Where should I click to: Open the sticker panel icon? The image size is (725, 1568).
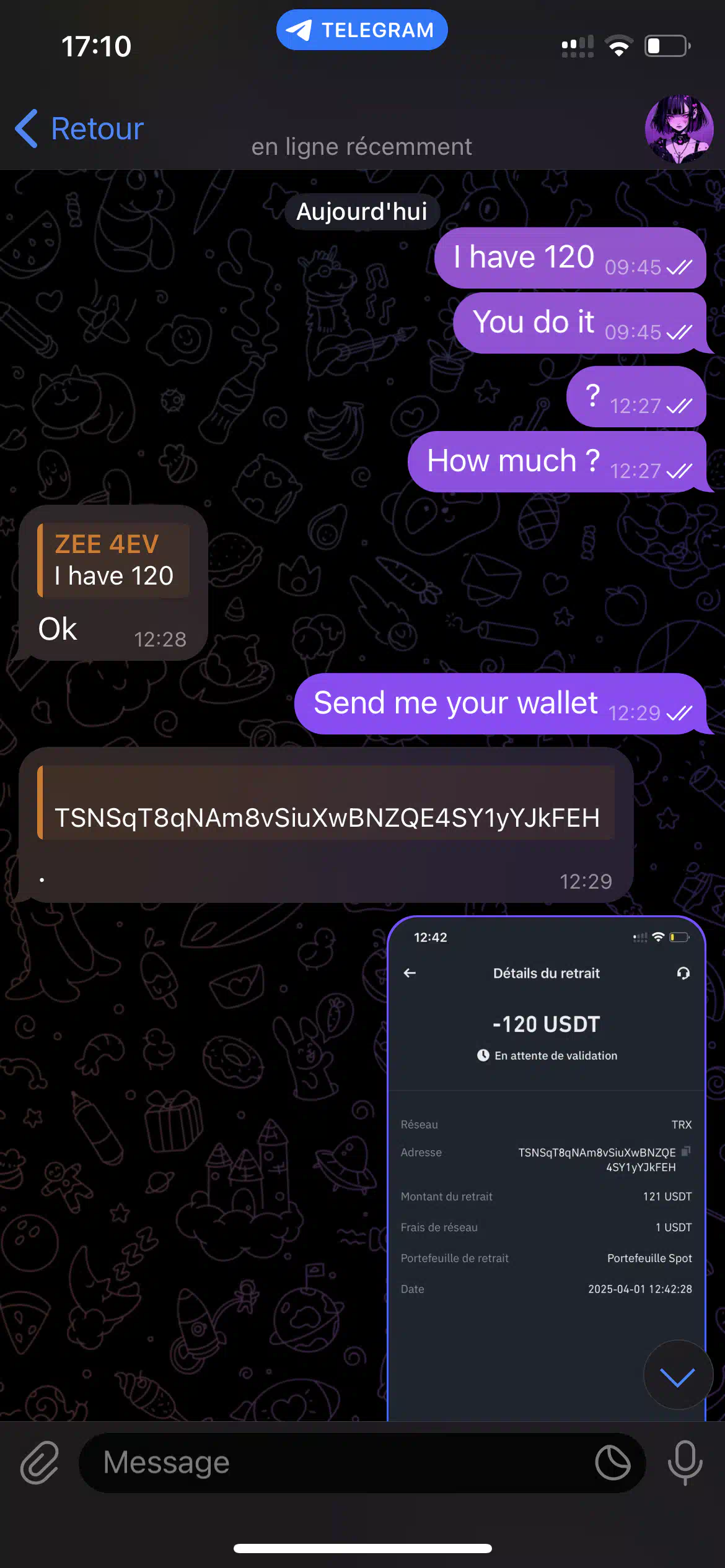pos(613,1463)
